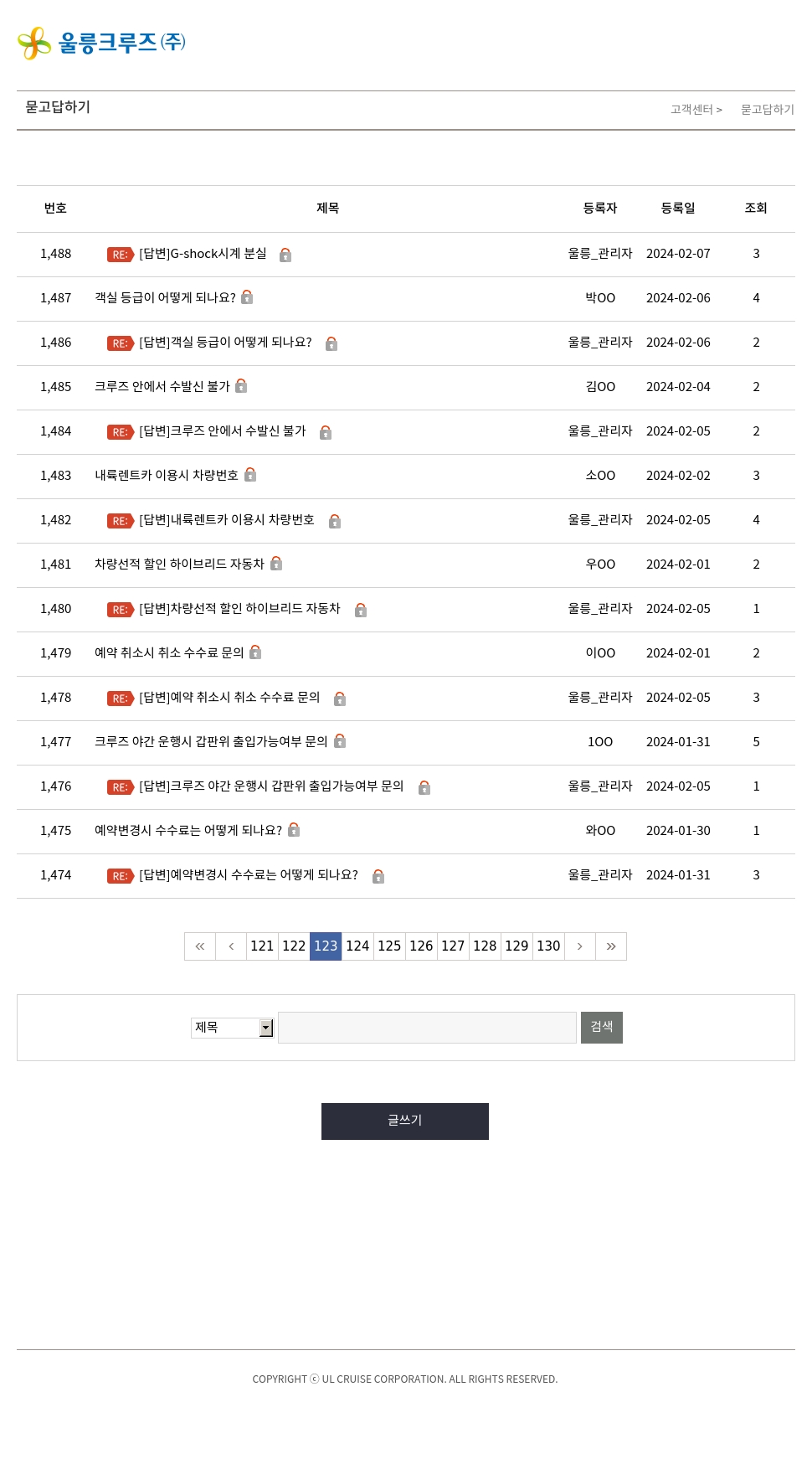The image size is (812, 1459).
Task: Open the reply '[답변]G-shock시계 분실'
Action: pyautogui.click(x=203, y=254)
